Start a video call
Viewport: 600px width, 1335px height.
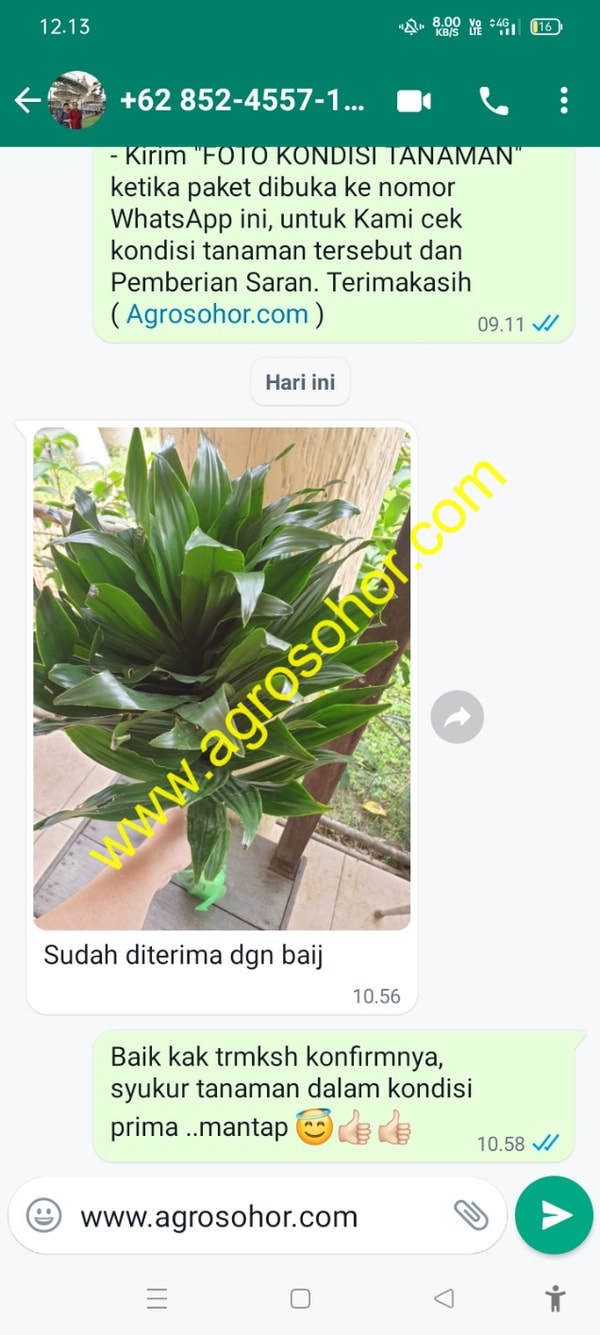pos(413,100)
